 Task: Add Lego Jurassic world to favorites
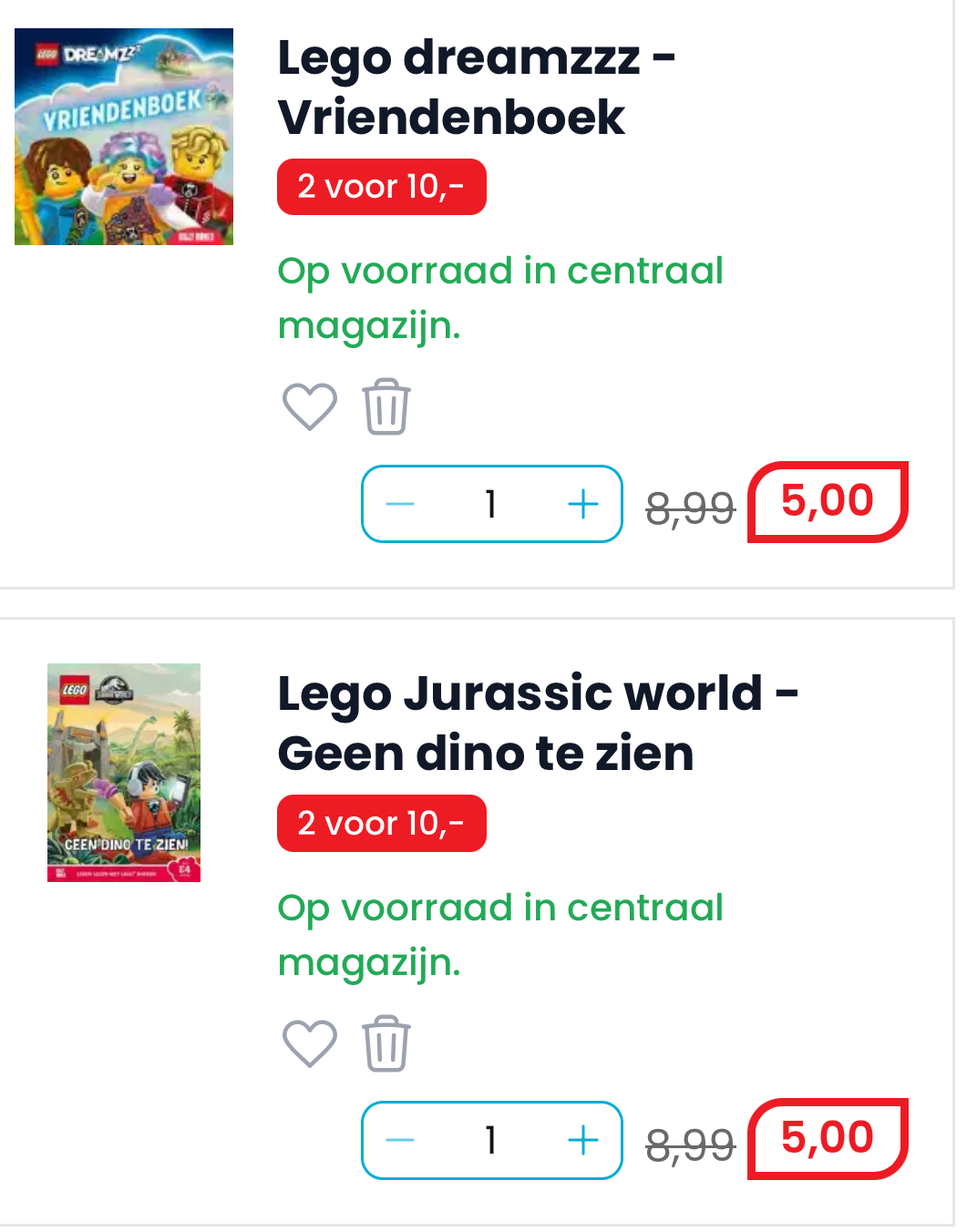[x=308, y=1042]
